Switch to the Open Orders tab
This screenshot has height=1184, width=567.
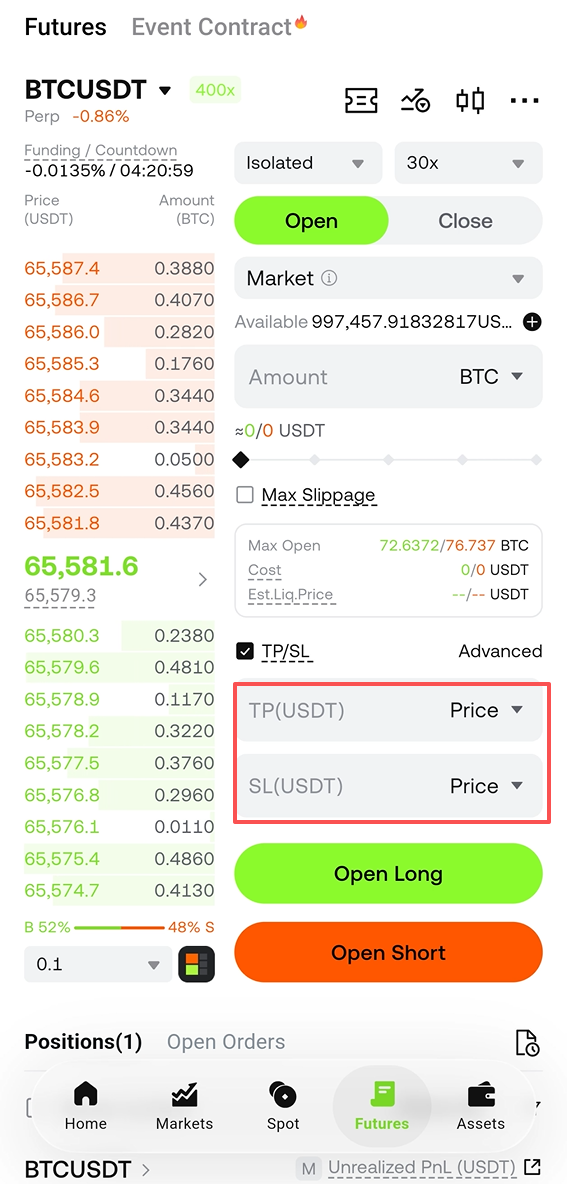[x=226, y=1042]
